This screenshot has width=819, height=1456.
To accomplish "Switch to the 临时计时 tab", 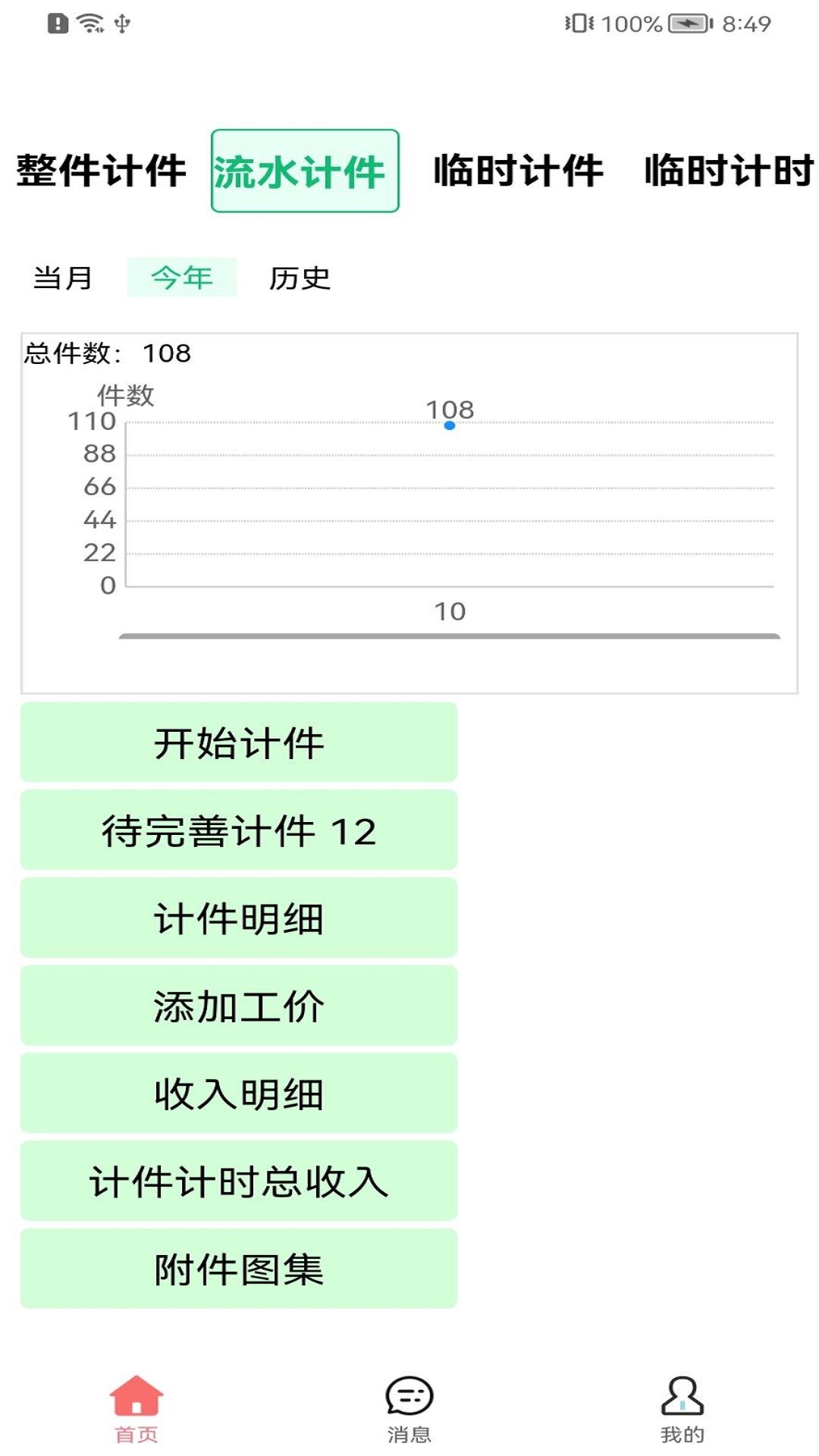I will pos(728,171).
